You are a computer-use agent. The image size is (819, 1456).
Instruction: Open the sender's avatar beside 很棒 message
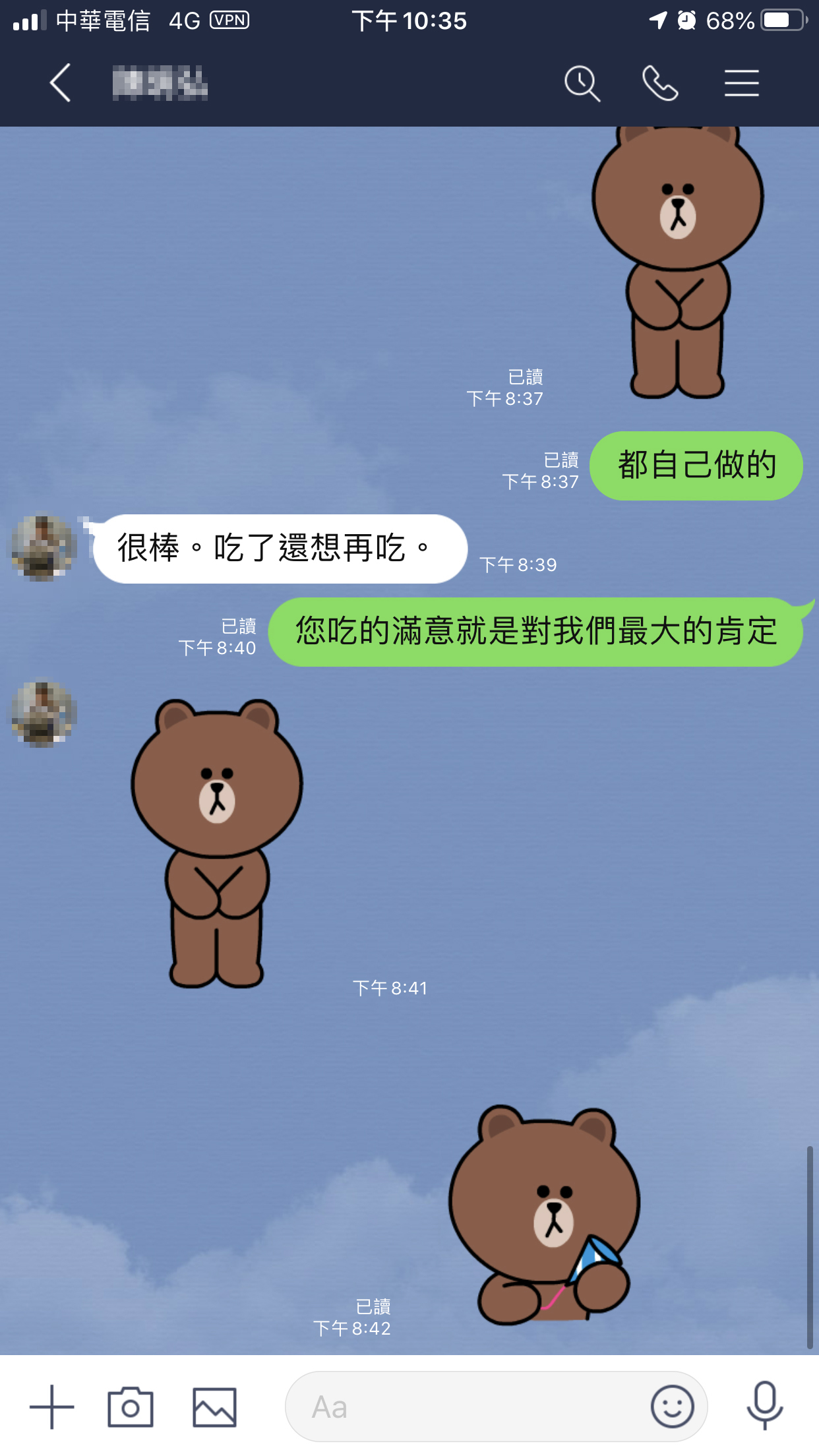pos(44,548)
